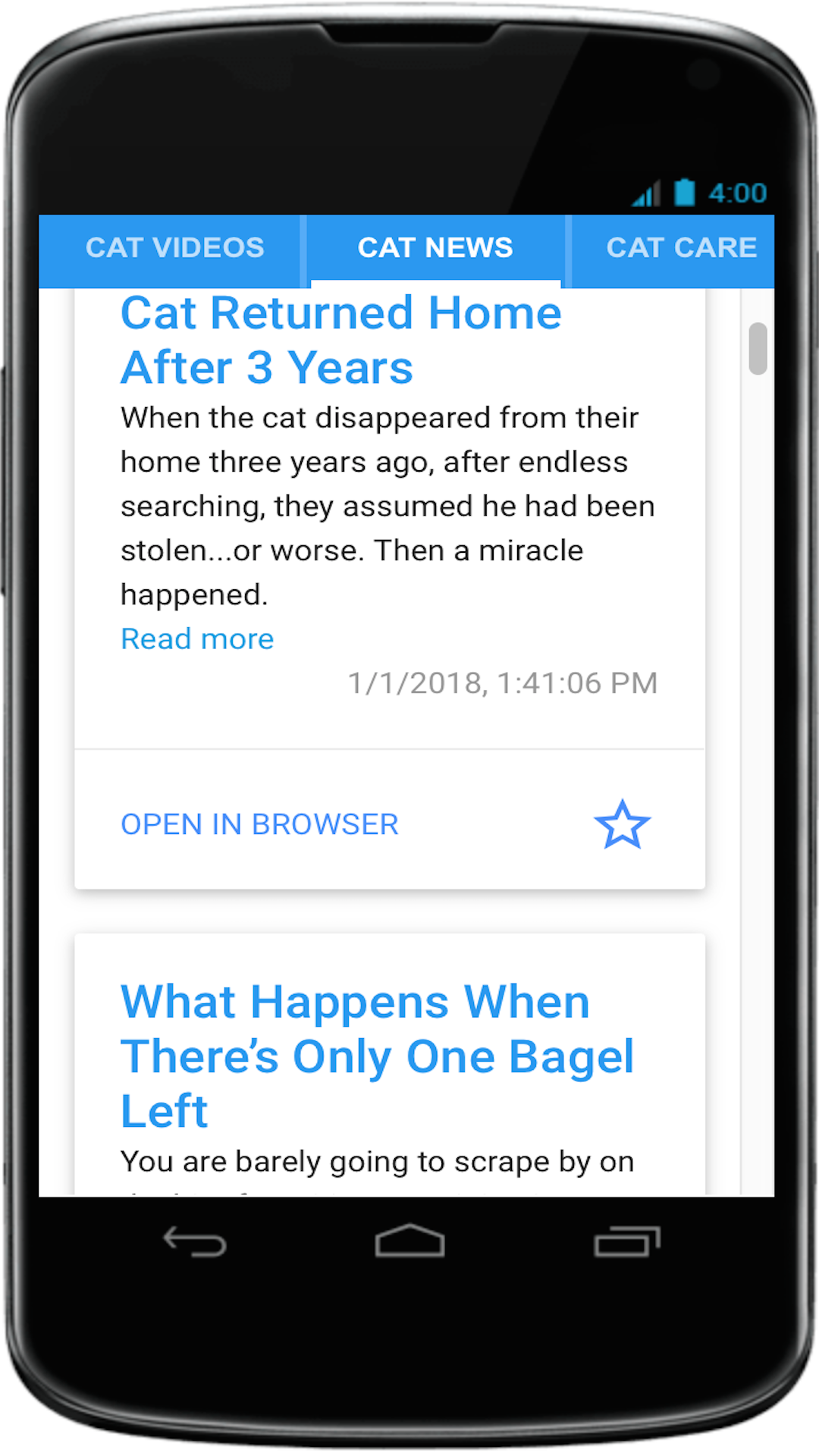Switch to the Cat Videos tab
This screenshot has height=1456, width=819.
coord(174,249)
